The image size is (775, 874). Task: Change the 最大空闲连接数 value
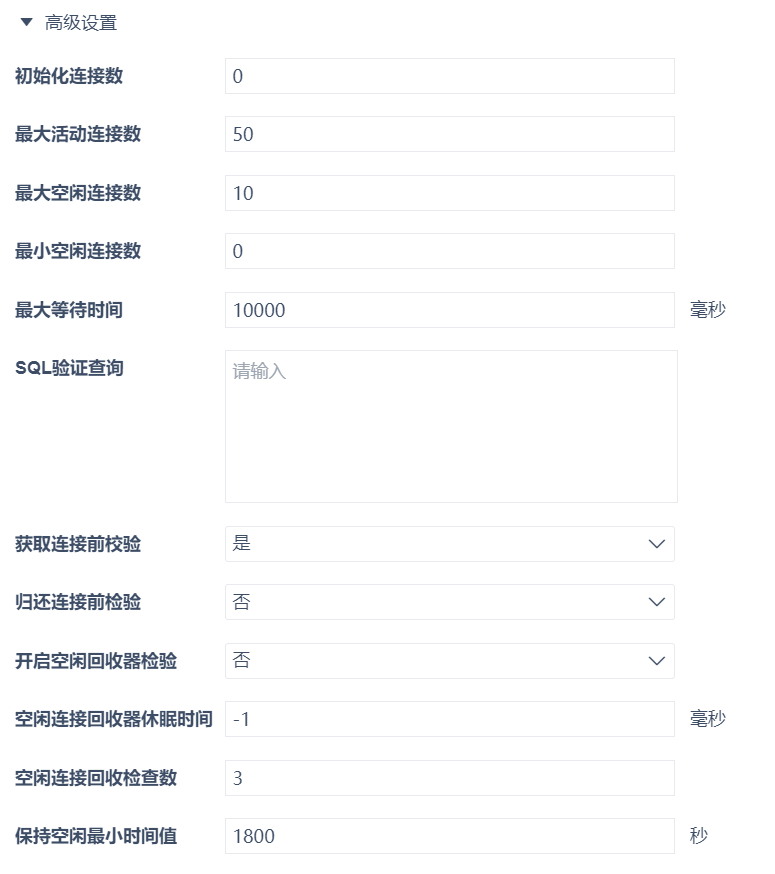[449, 193]
